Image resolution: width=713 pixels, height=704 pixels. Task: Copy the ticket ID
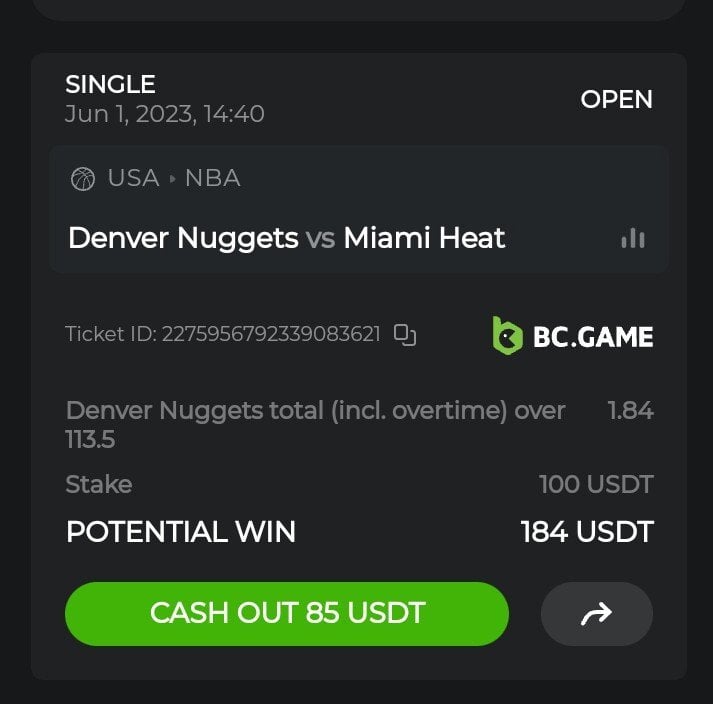(x=404, y=335)
